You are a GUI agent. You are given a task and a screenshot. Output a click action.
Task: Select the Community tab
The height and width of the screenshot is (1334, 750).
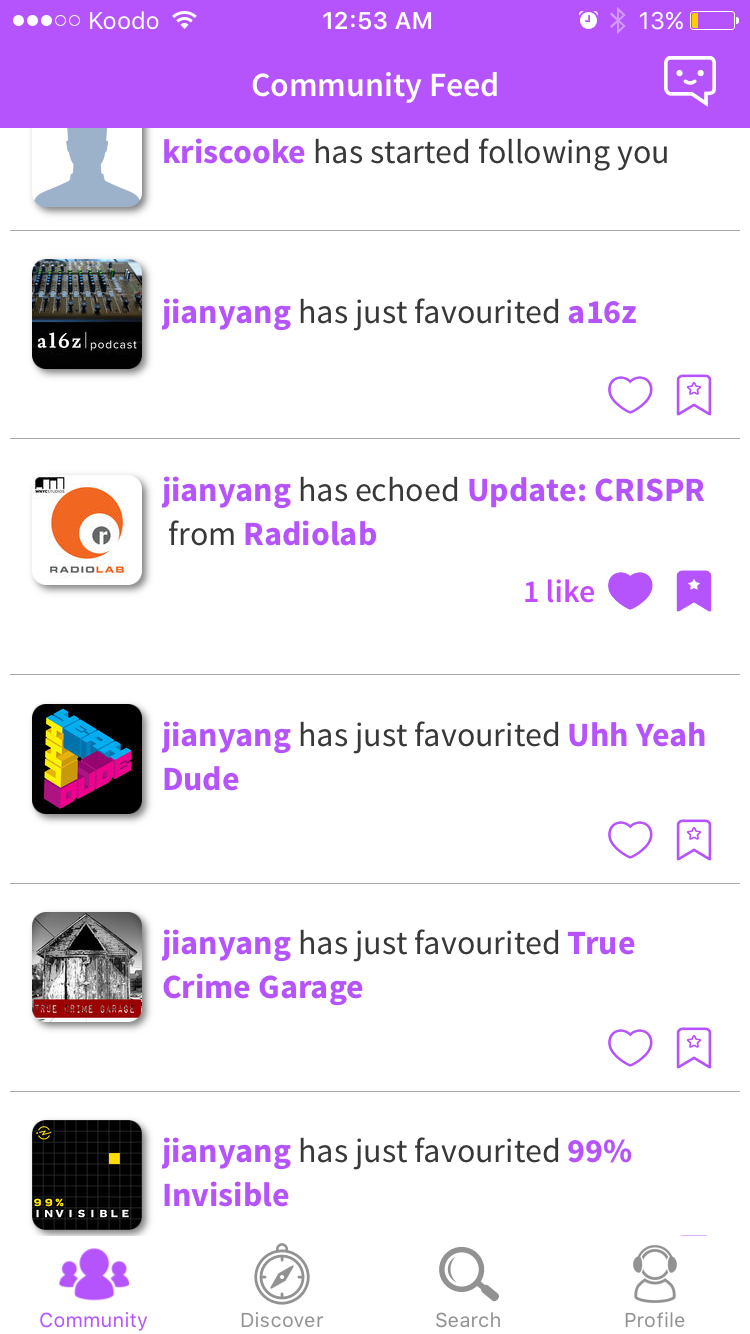click(94, 1288)
